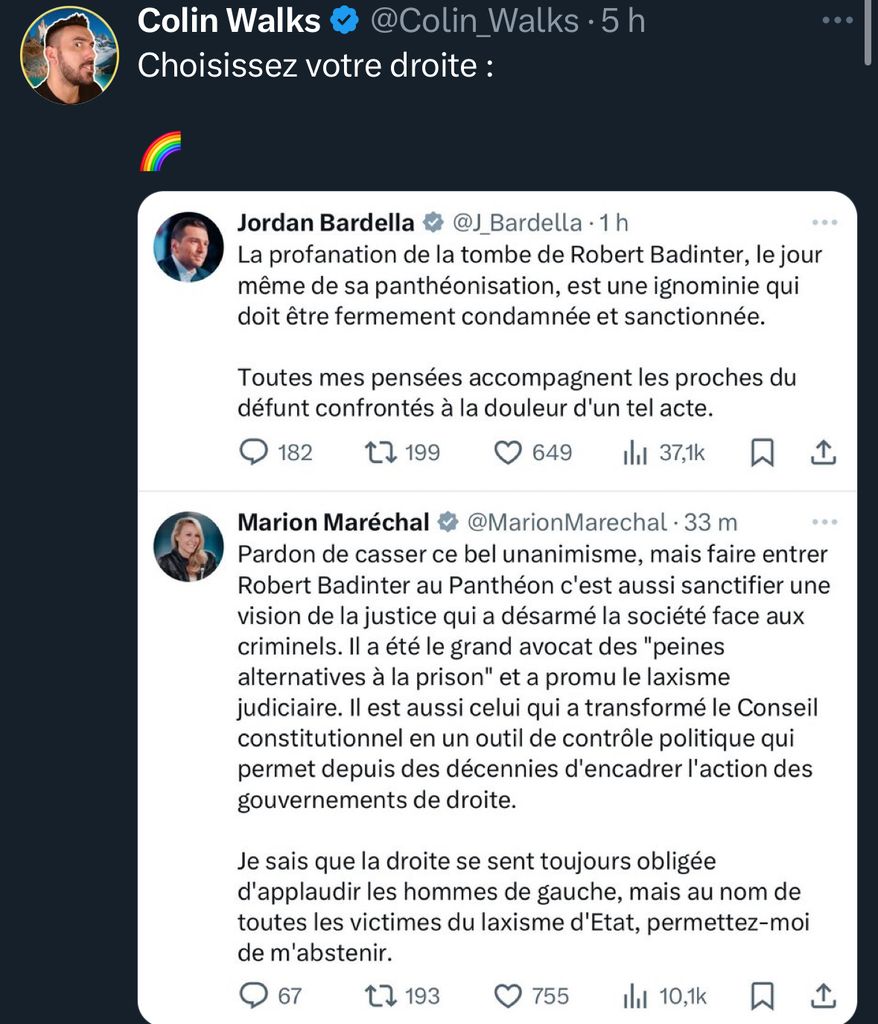Open Colin Walks' profile picture
This screenshot has width=878, height=1024.
(70, 55)
